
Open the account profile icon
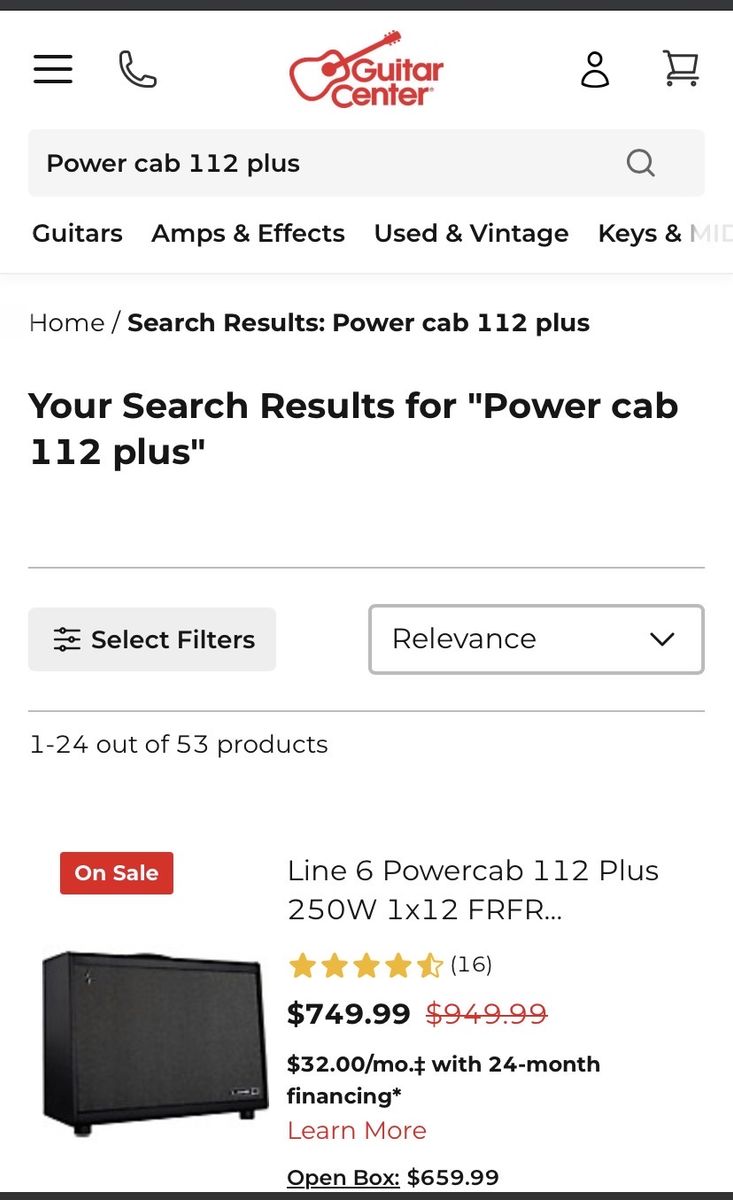coord(595,69)
